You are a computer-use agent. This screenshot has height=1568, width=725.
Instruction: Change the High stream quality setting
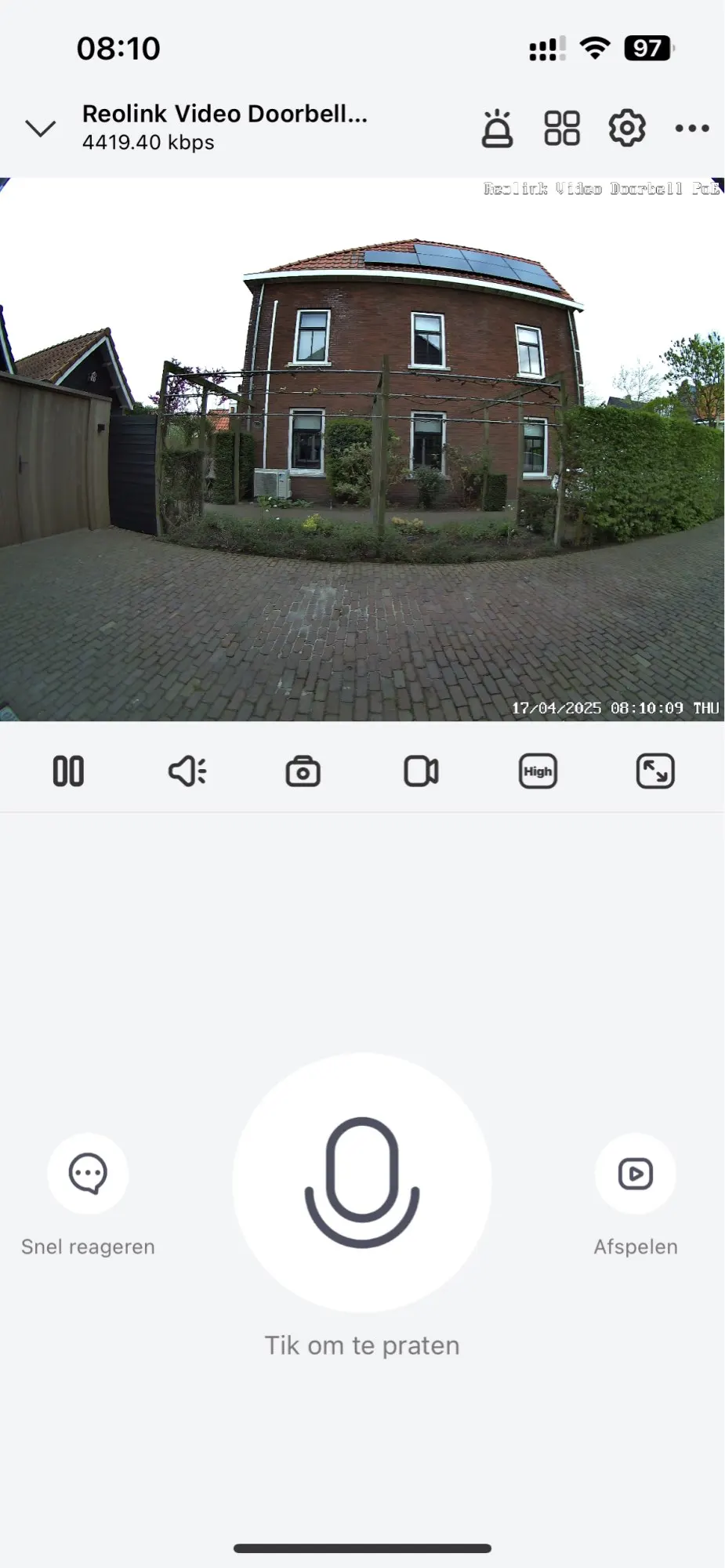(538, 771)
